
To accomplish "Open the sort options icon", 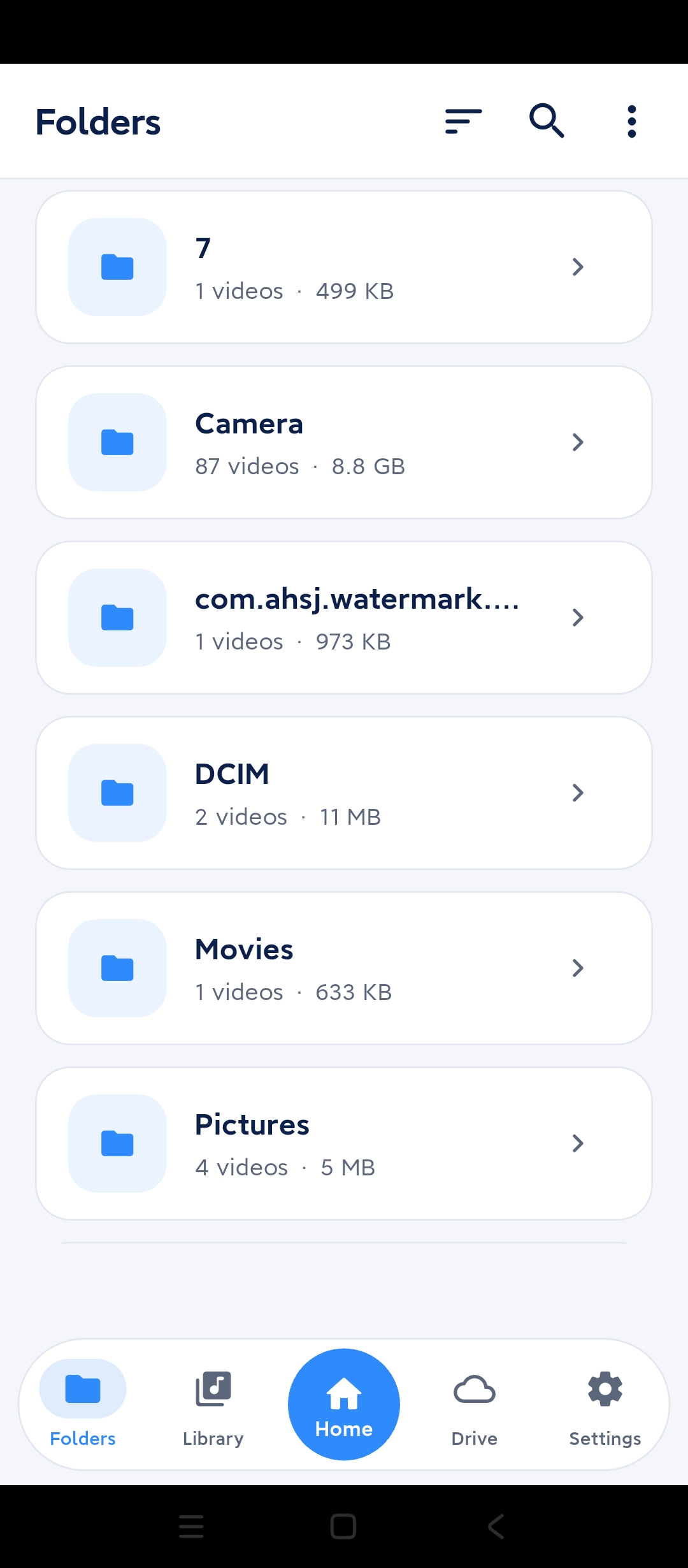I will (x=463, y=121).
